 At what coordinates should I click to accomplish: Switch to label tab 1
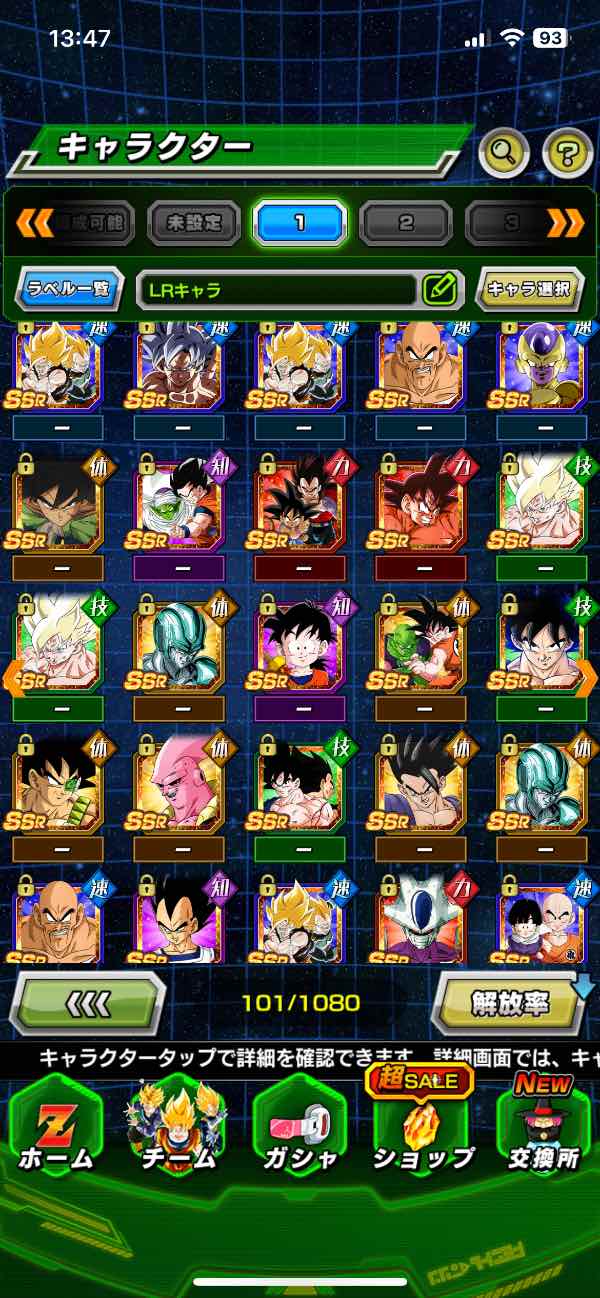[299, 223]
